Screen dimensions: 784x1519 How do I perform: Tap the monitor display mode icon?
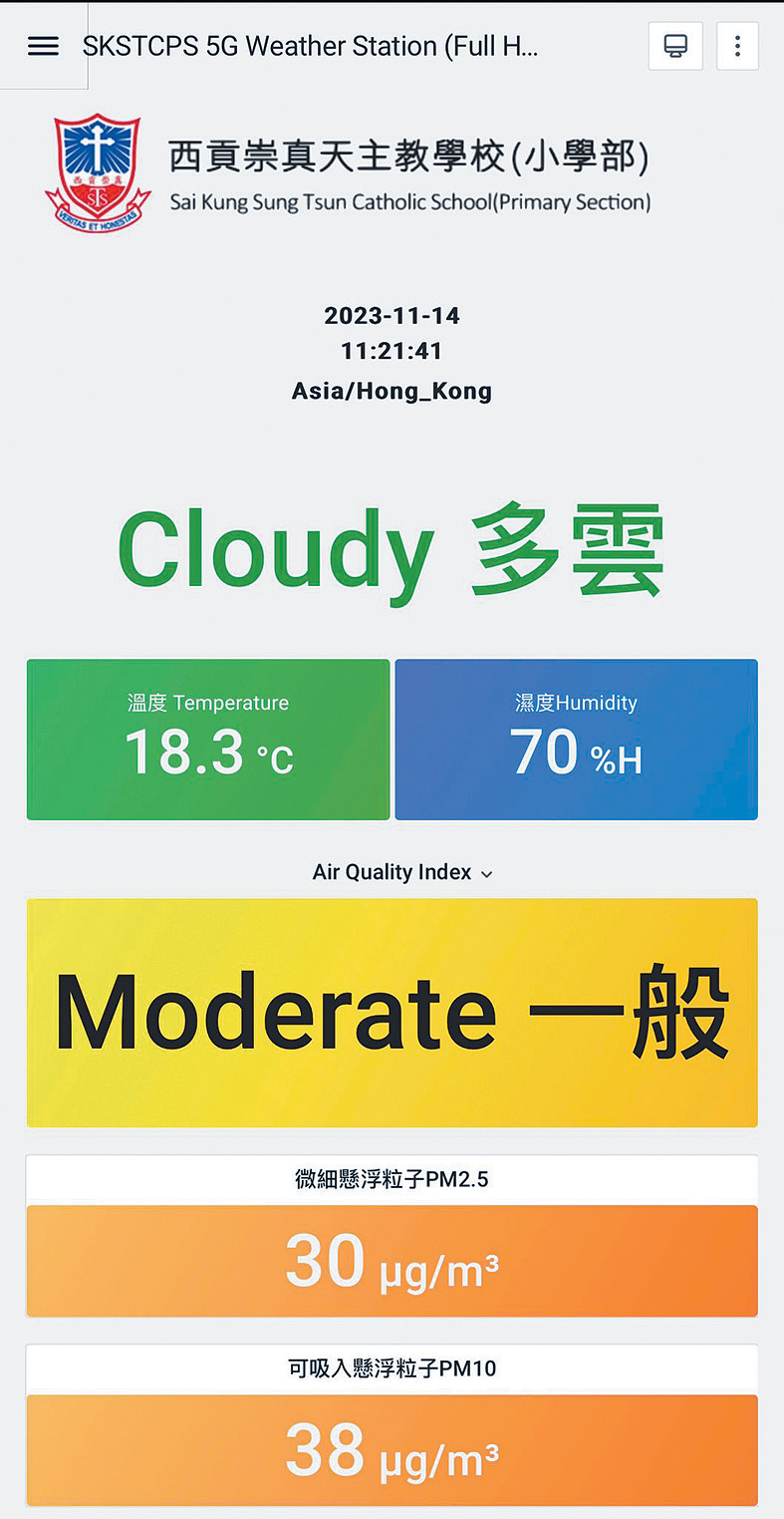pos(675,46)
